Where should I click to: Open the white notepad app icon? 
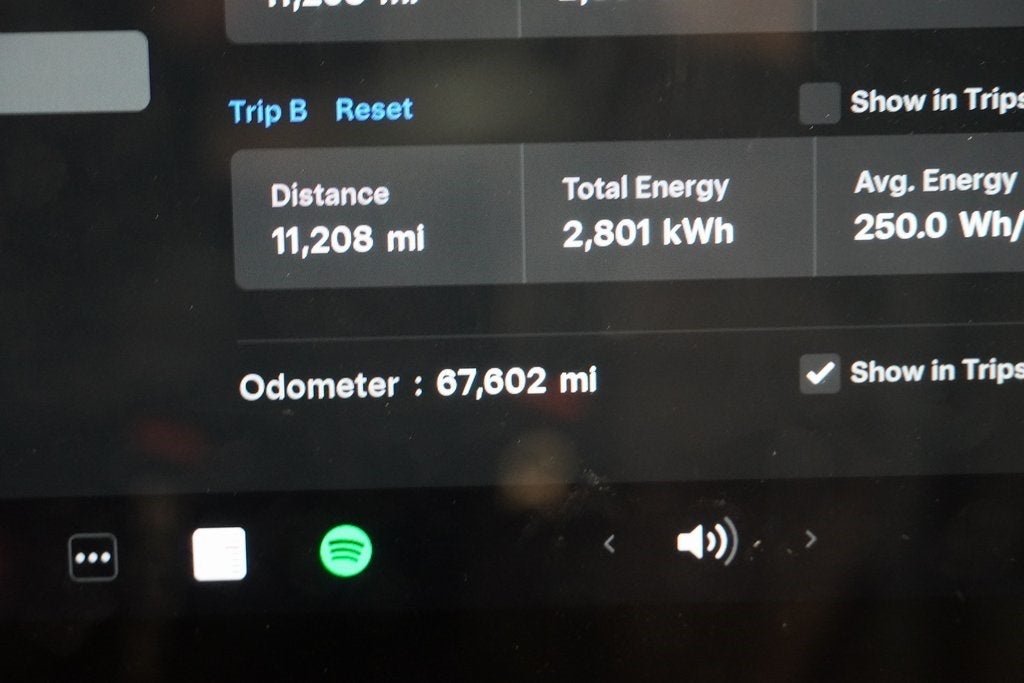coord(219,554)
